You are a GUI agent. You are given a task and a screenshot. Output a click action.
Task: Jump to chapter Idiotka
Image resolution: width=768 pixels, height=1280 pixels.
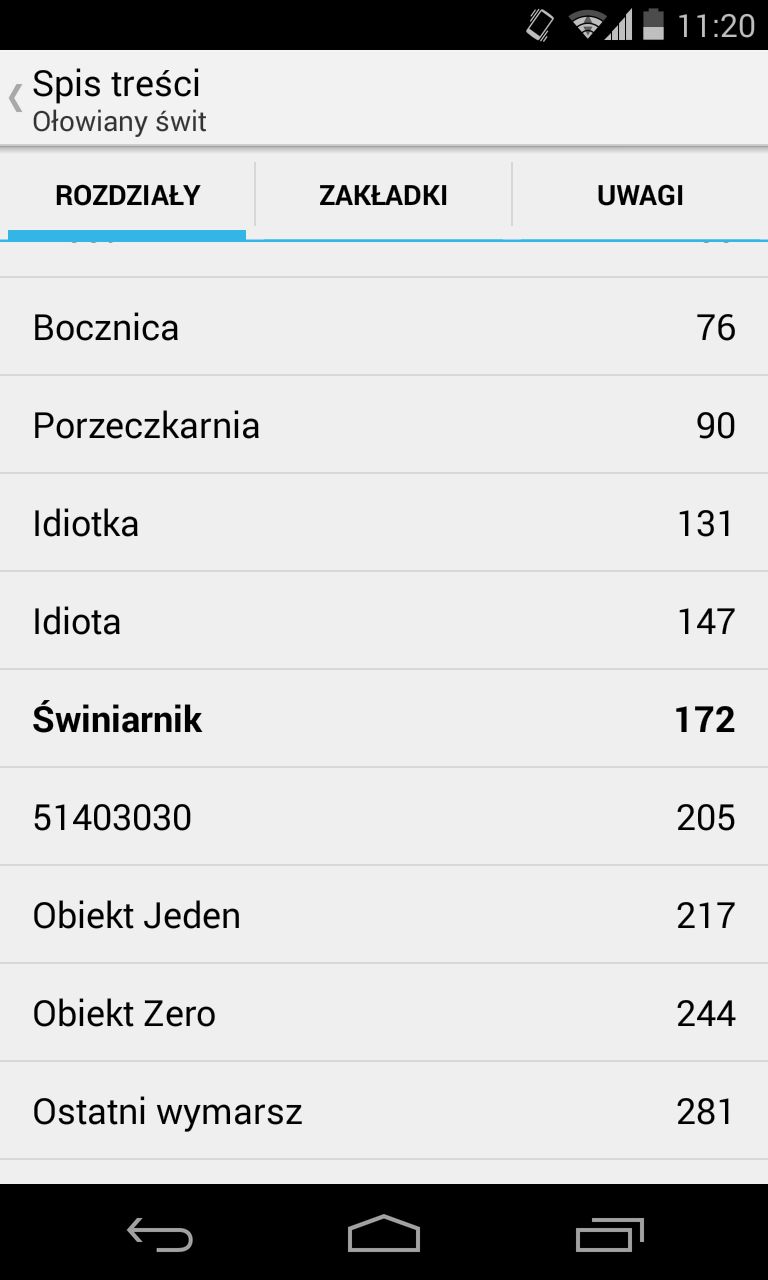click(384, 523)
